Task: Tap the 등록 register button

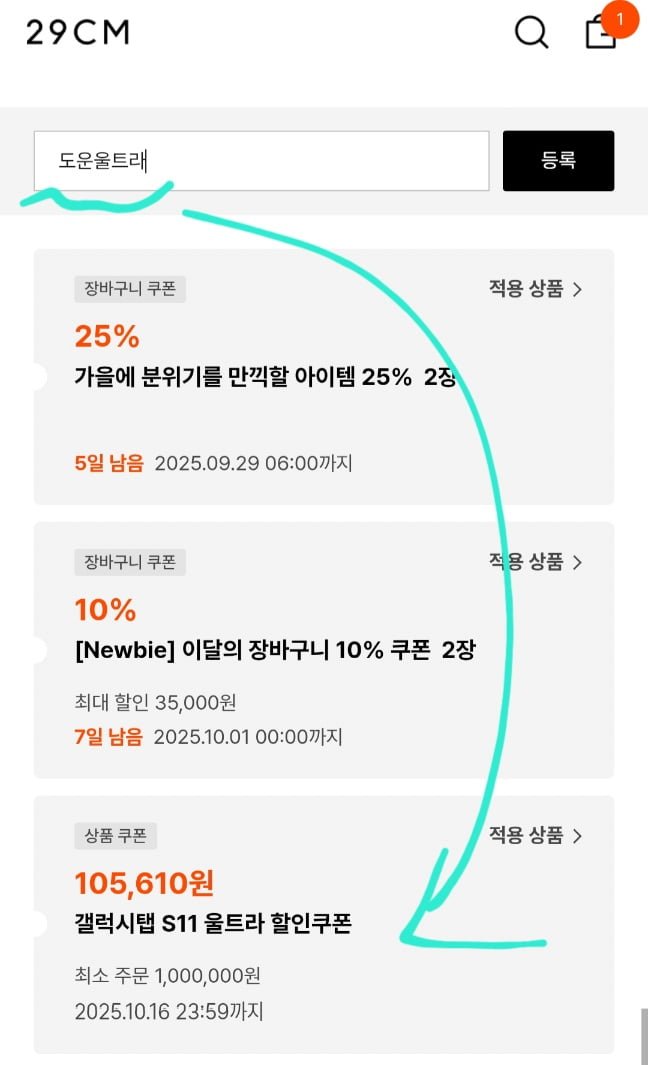Action: pos(558,161)
